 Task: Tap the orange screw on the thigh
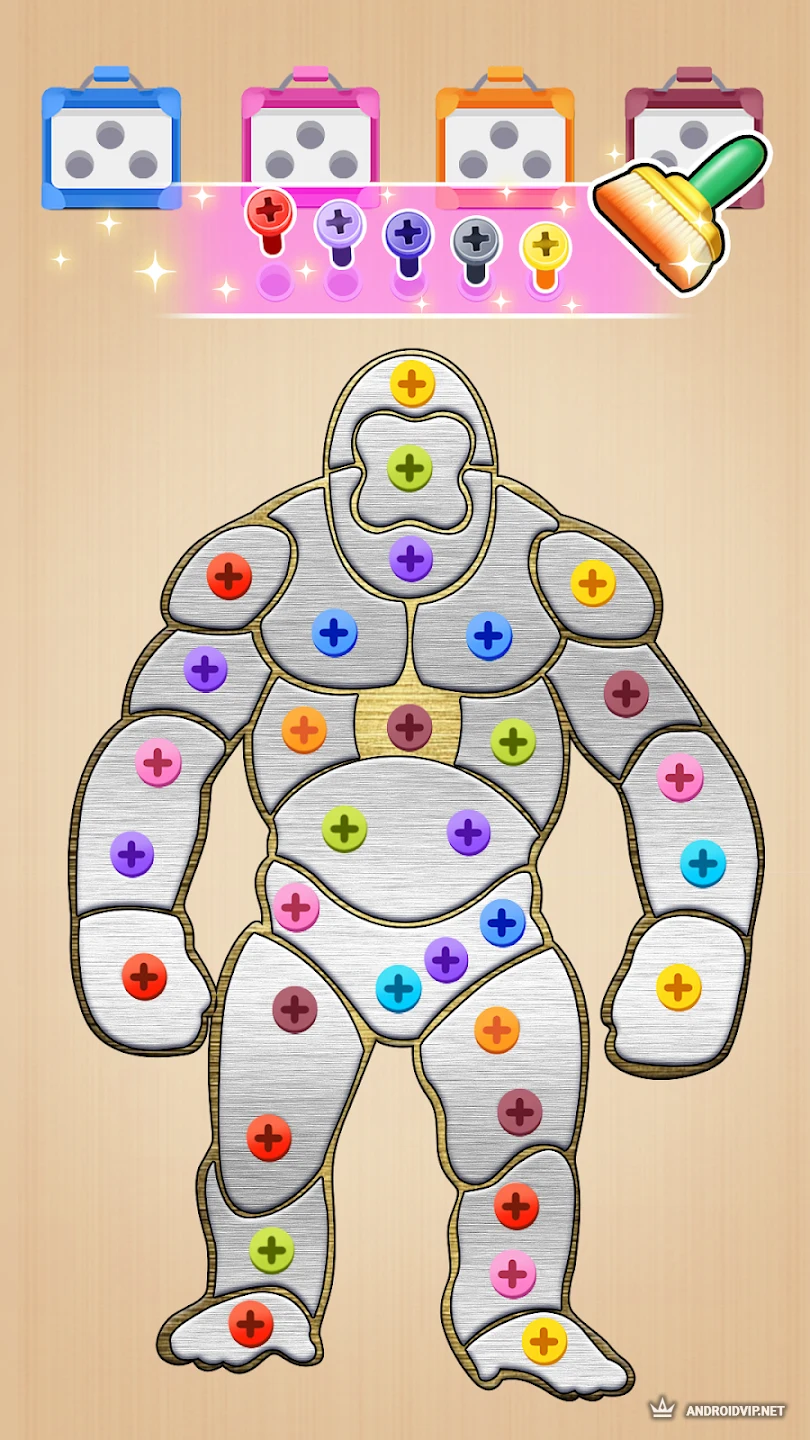(x=497, y=1029)
